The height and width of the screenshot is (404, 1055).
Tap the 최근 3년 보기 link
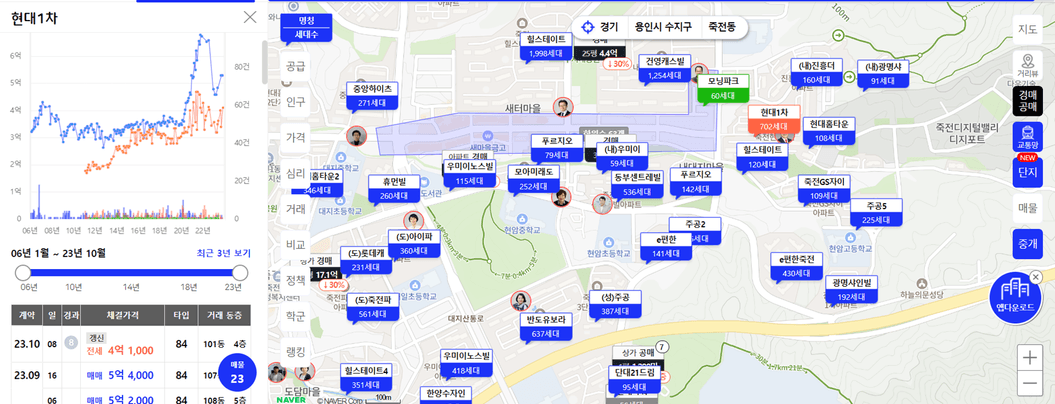click(223, 253)
